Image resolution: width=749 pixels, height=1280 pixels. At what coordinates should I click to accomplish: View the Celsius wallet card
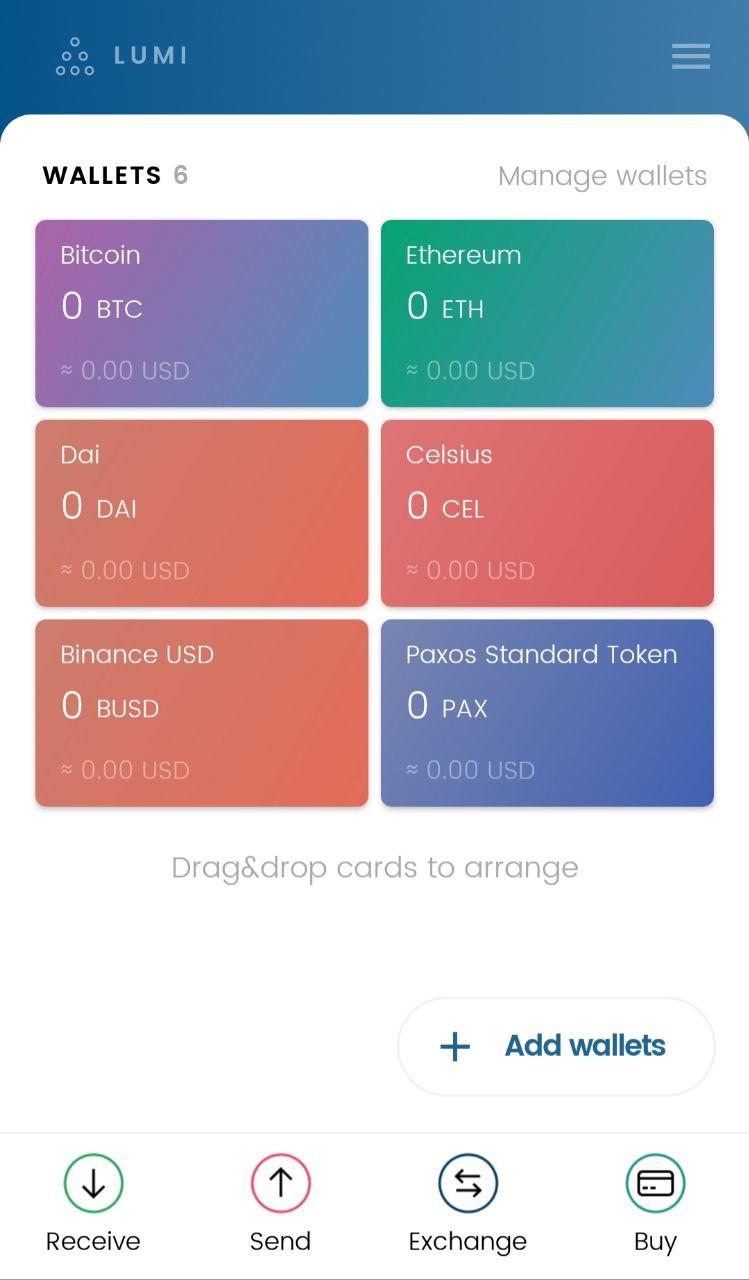coord(547,513)
